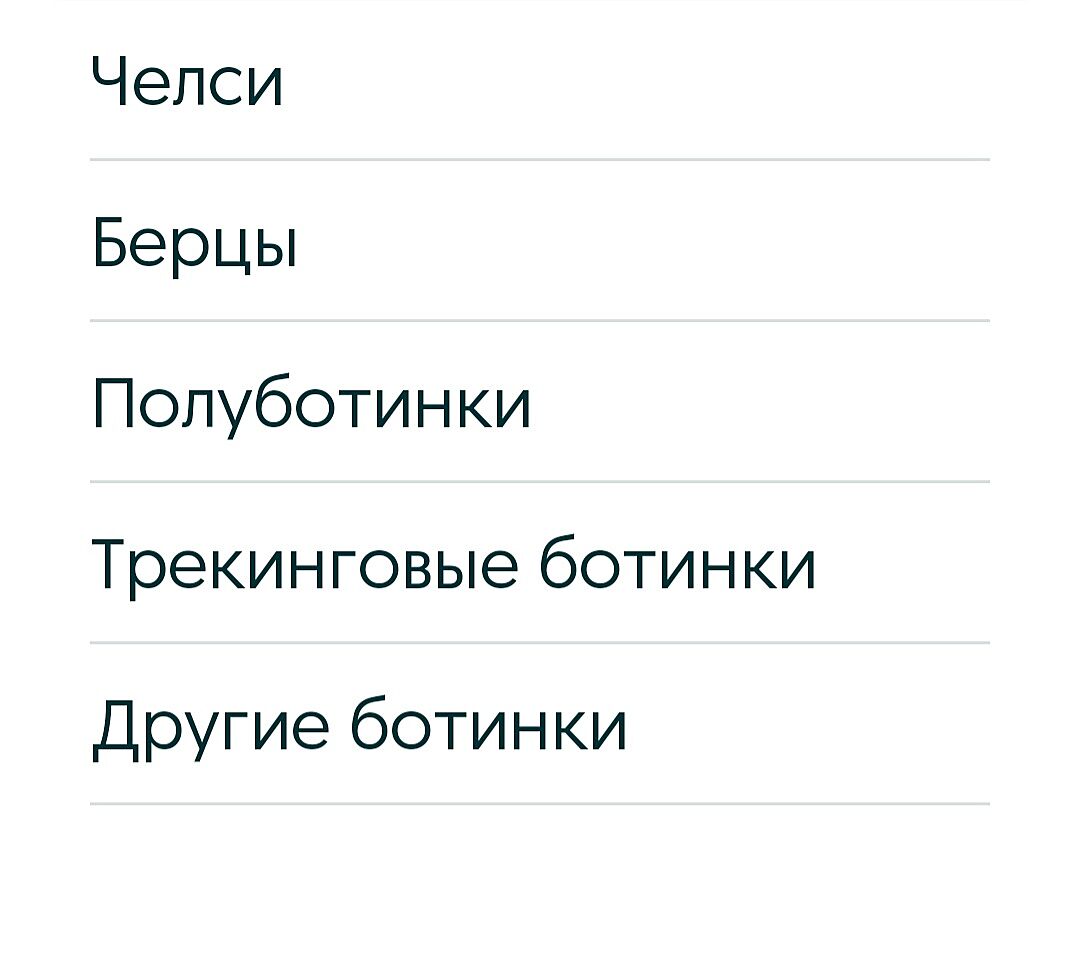Select the Челси category
1080x963 pixels.
[x=188, y=82]
